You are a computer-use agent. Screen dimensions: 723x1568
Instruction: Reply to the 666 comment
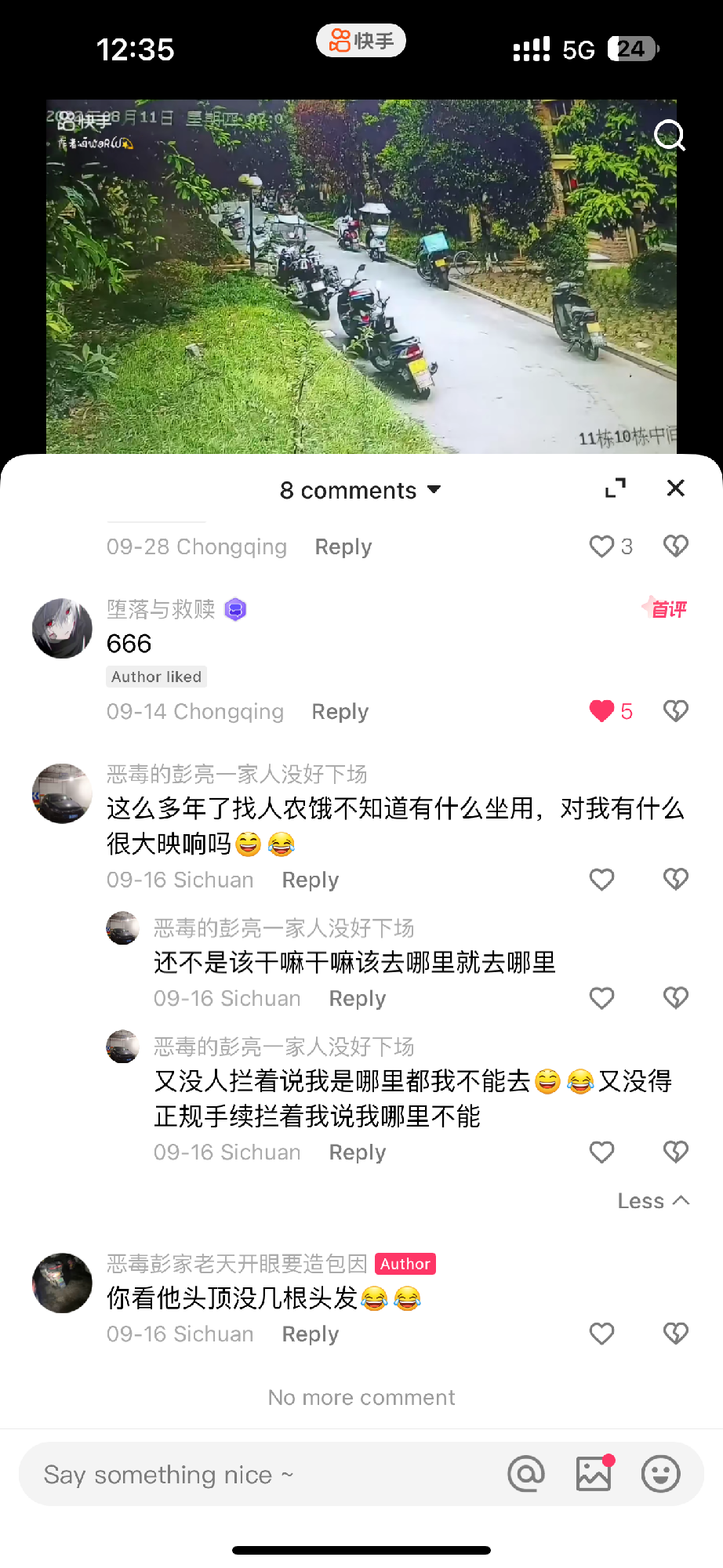tap(340, 711)
